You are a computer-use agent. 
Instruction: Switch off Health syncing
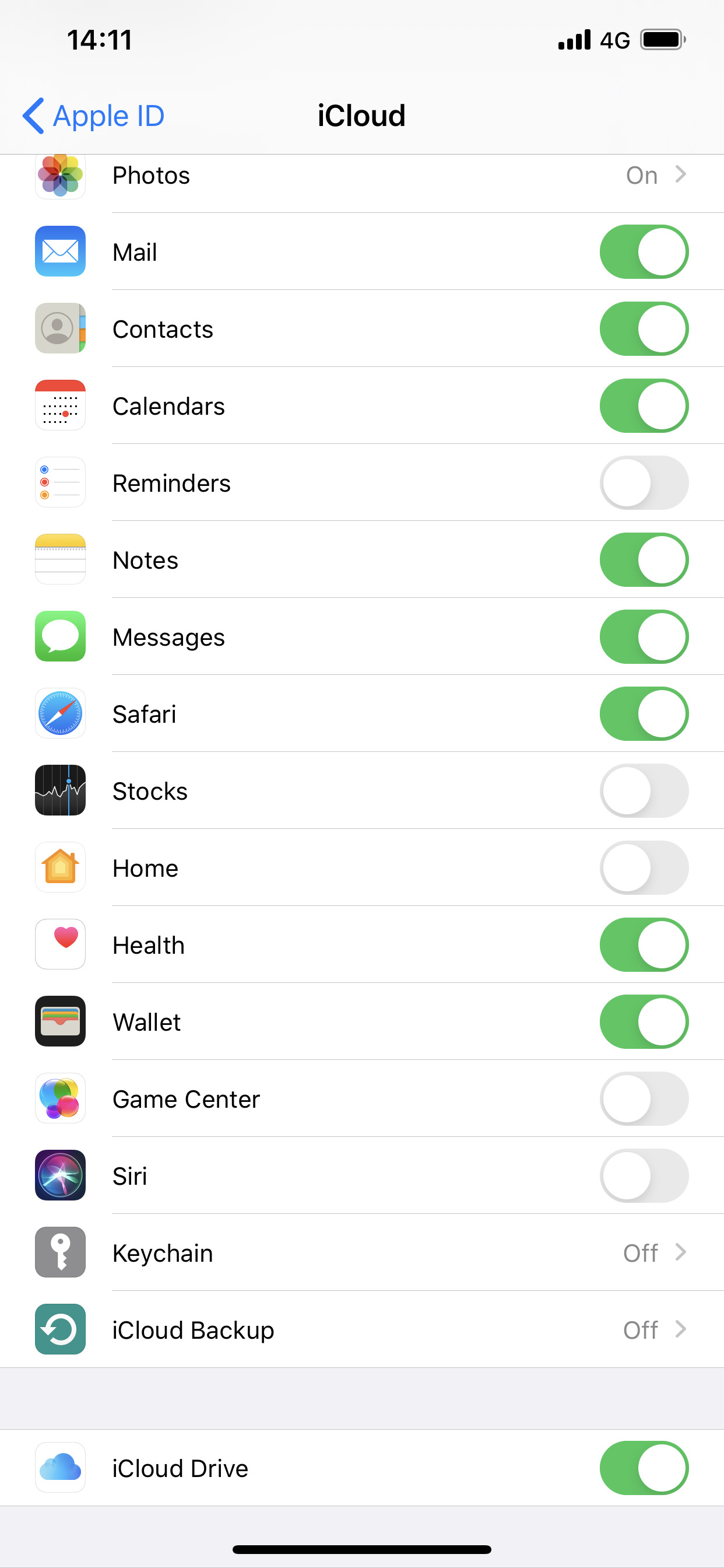(644, 944)
